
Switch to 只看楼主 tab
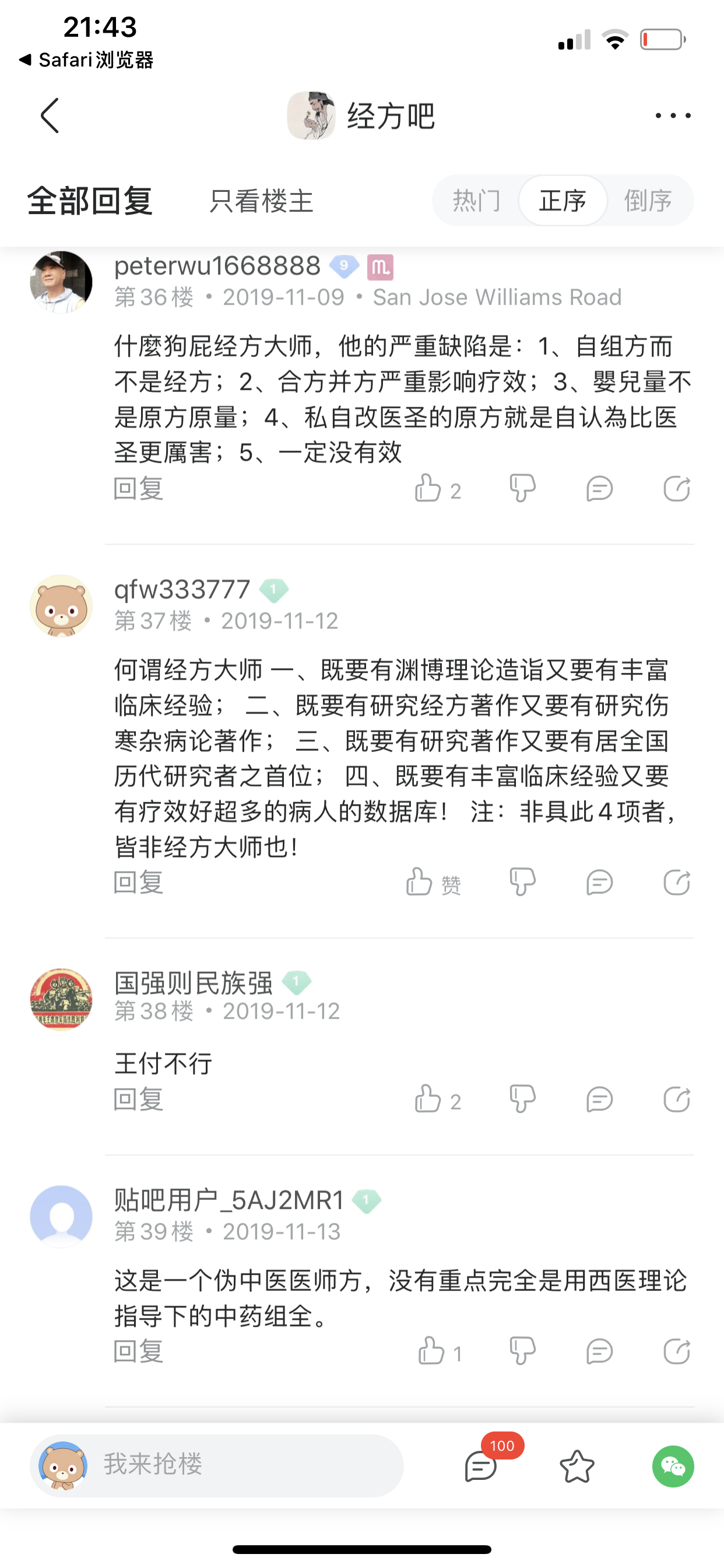click(261, 201)
